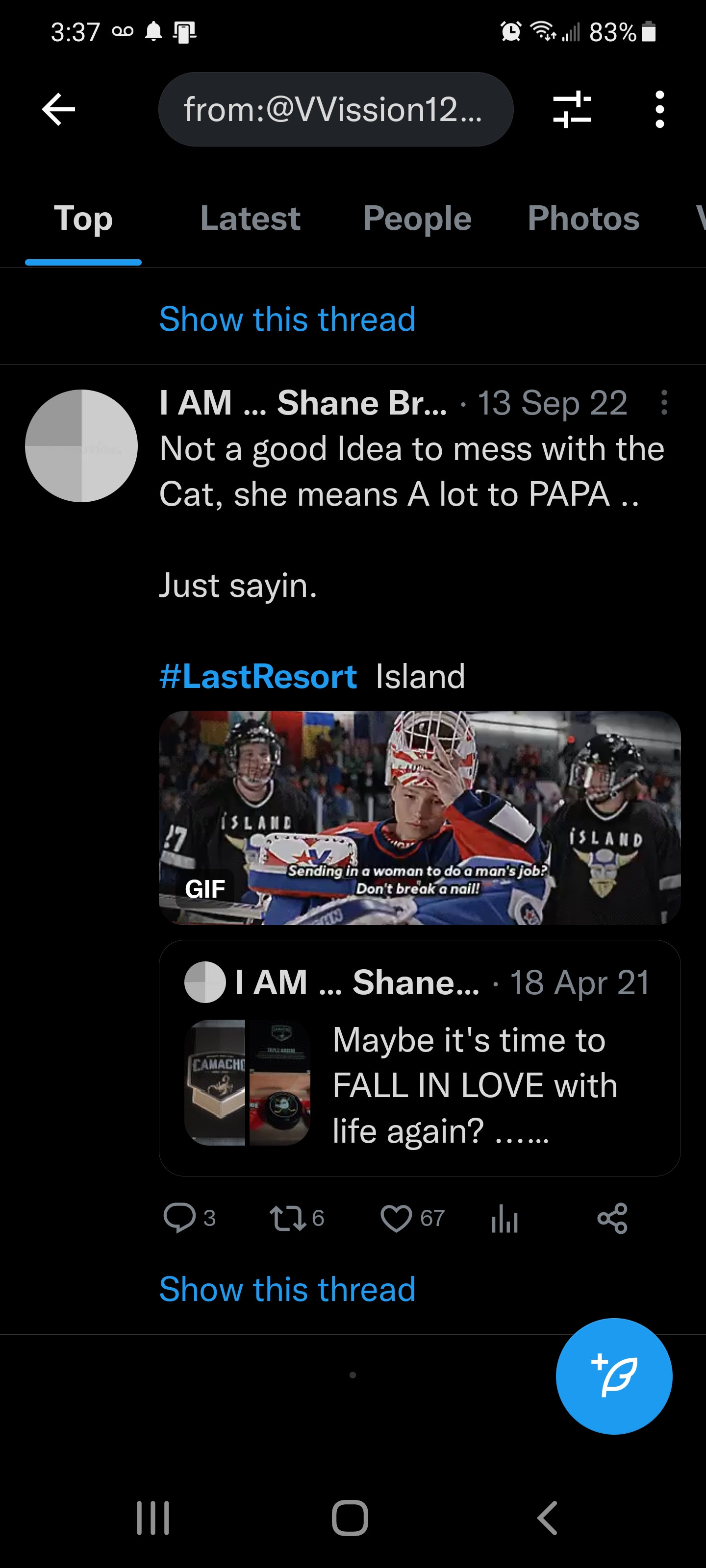Switch to the Latest tab
The width and height of the screenshot is (706, 1568).
click(x=250, y=219)
